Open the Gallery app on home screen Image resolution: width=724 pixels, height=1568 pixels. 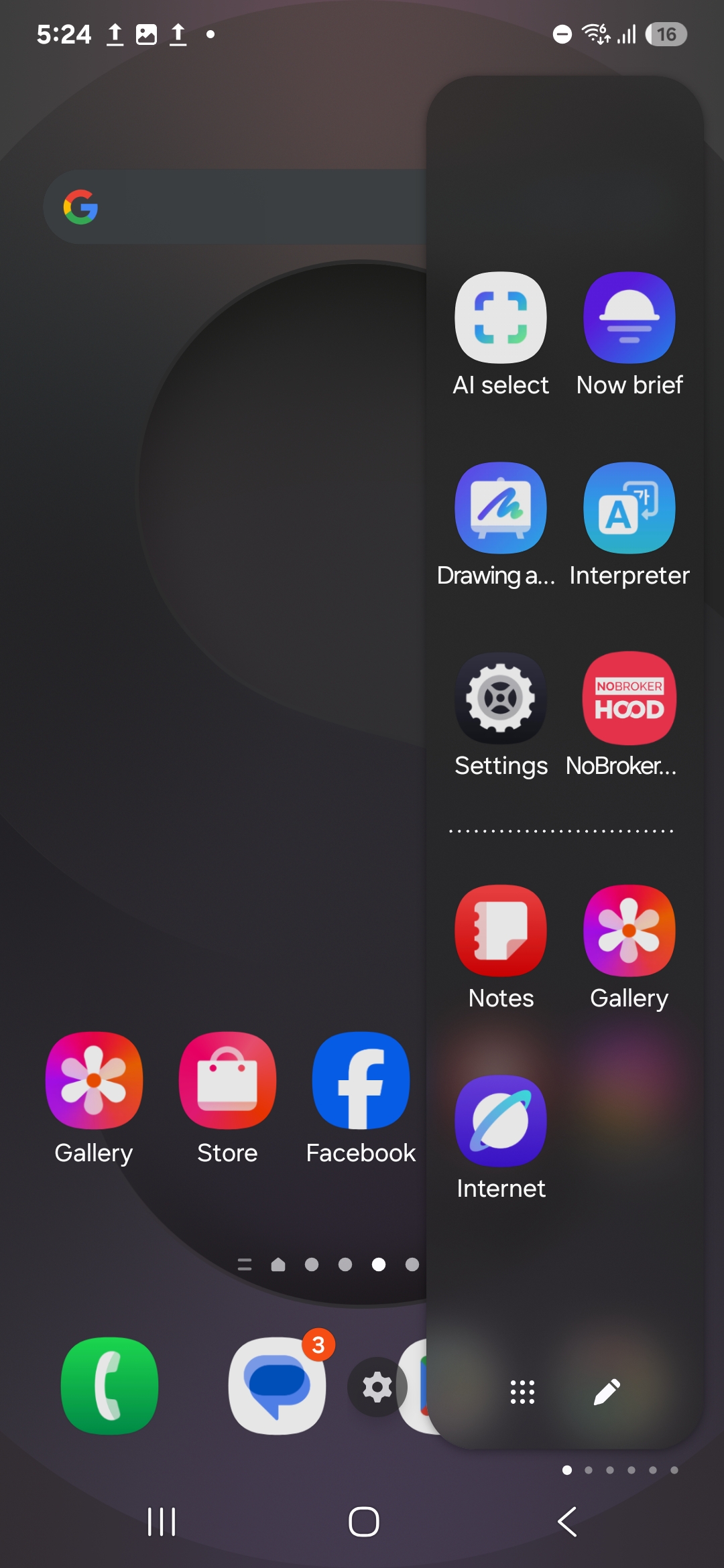94,1080
